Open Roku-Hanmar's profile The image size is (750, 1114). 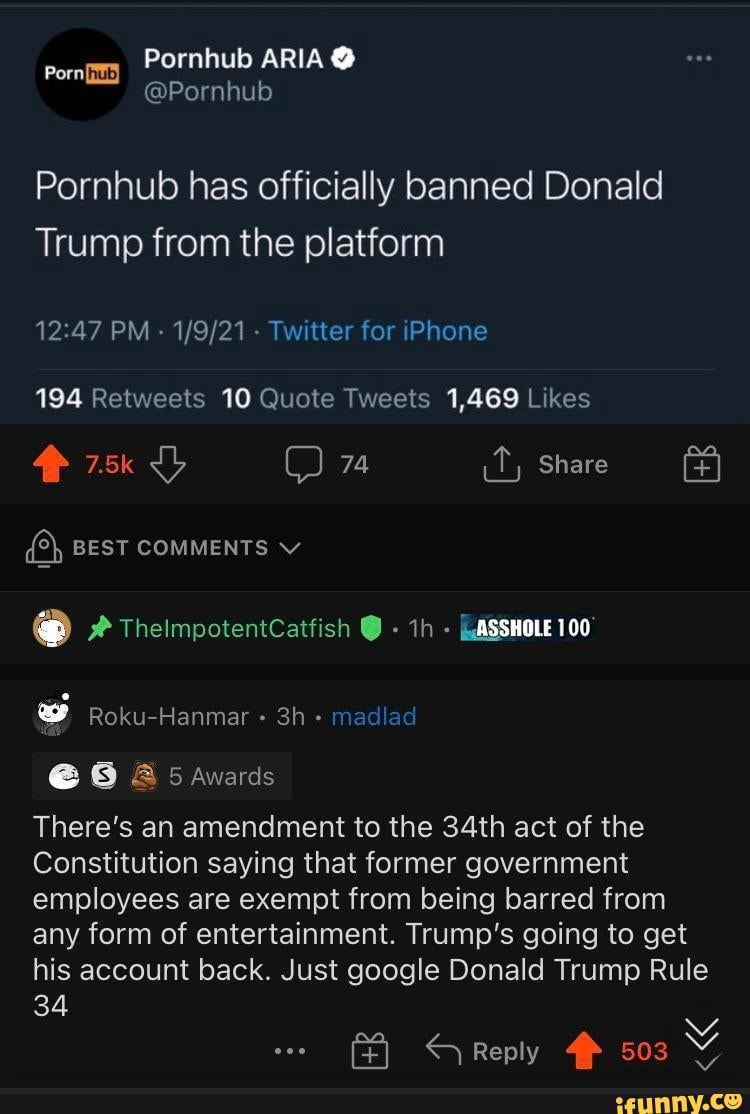168,716
